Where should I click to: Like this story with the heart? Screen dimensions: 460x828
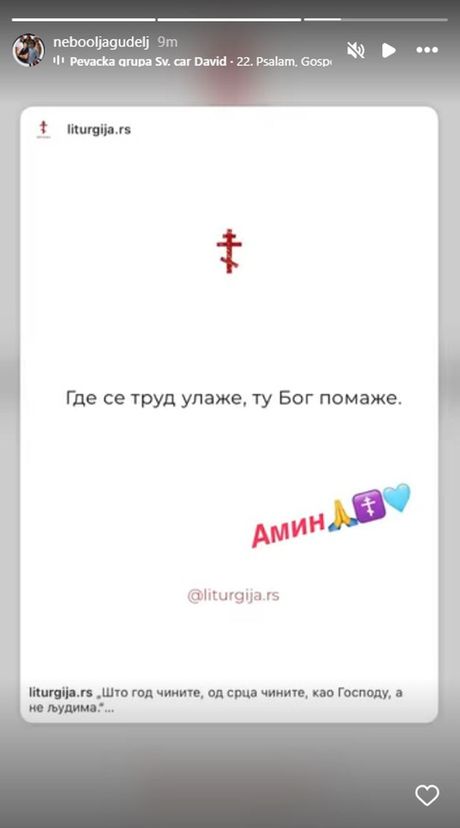tap(427, 795)
